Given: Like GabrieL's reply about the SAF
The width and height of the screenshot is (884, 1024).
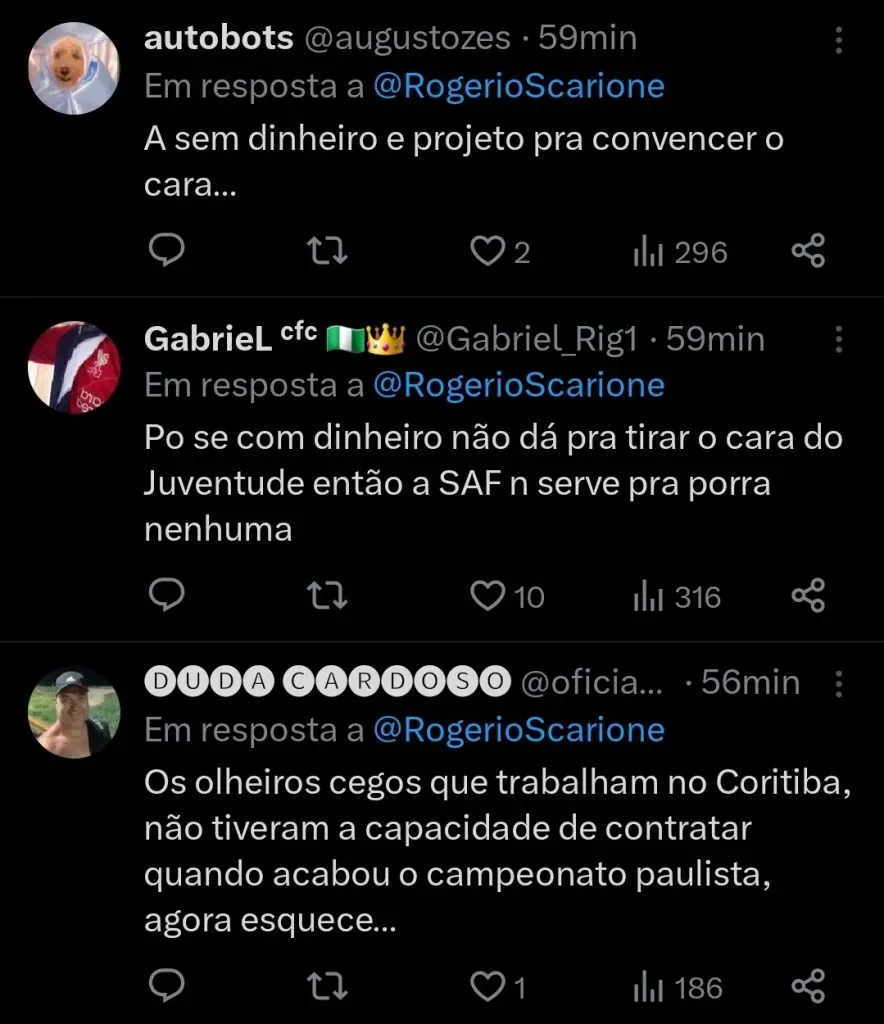Looking at the screenshot, I should tap(489, 596).
